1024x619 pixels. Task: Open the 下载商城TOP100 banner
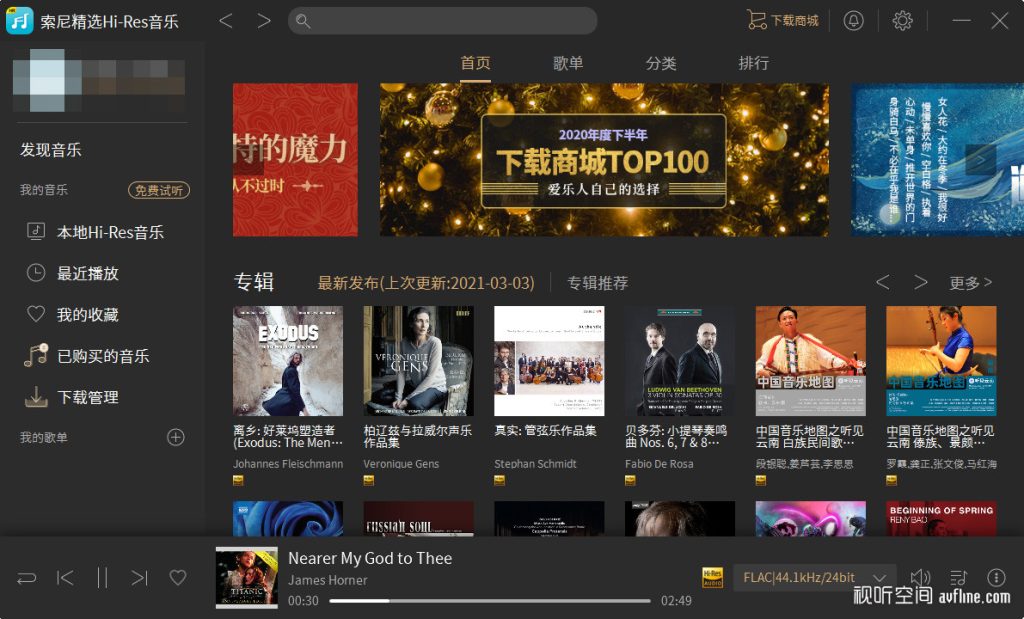point(604,160)
